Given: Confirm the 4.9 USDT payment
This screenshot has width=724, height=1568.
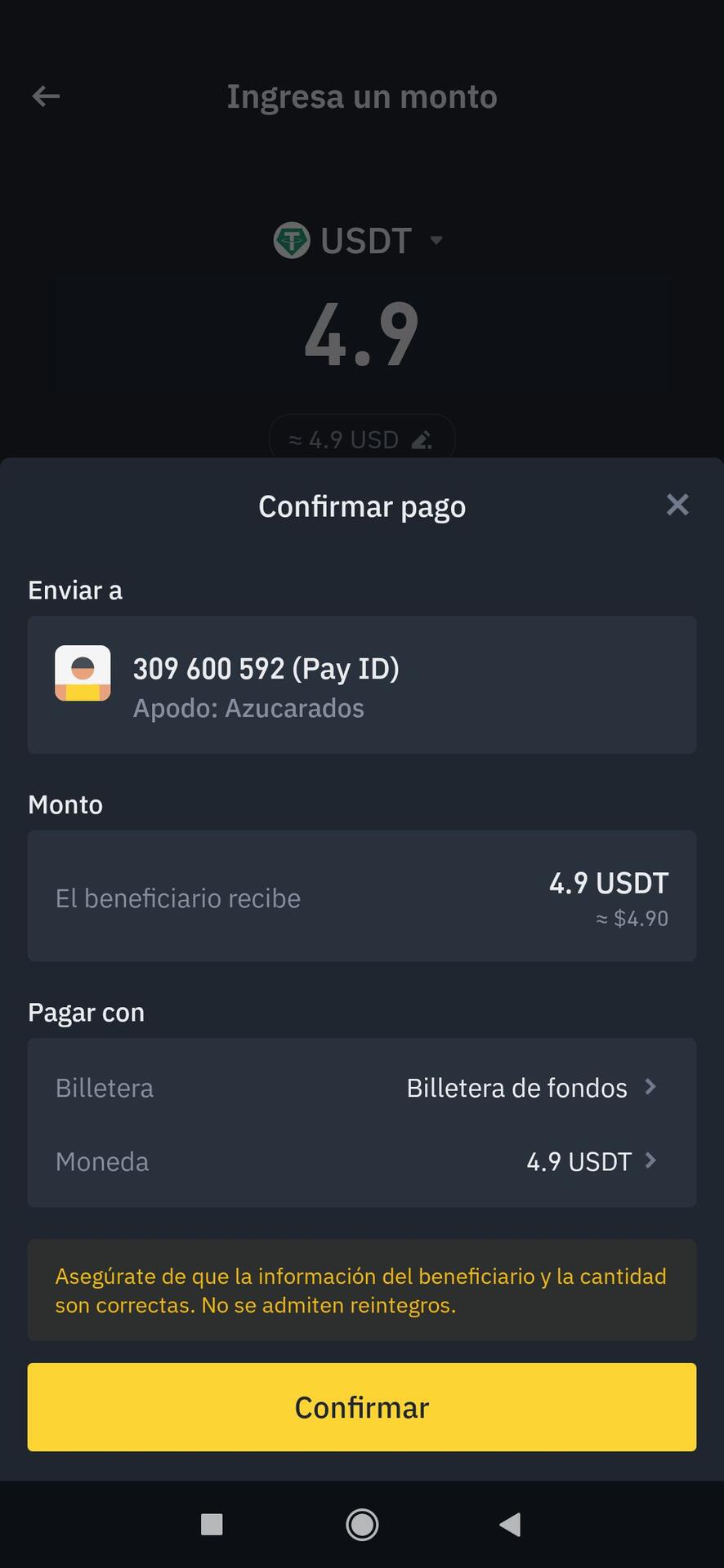Looking at the screenshot, I should pos(362,1406).
